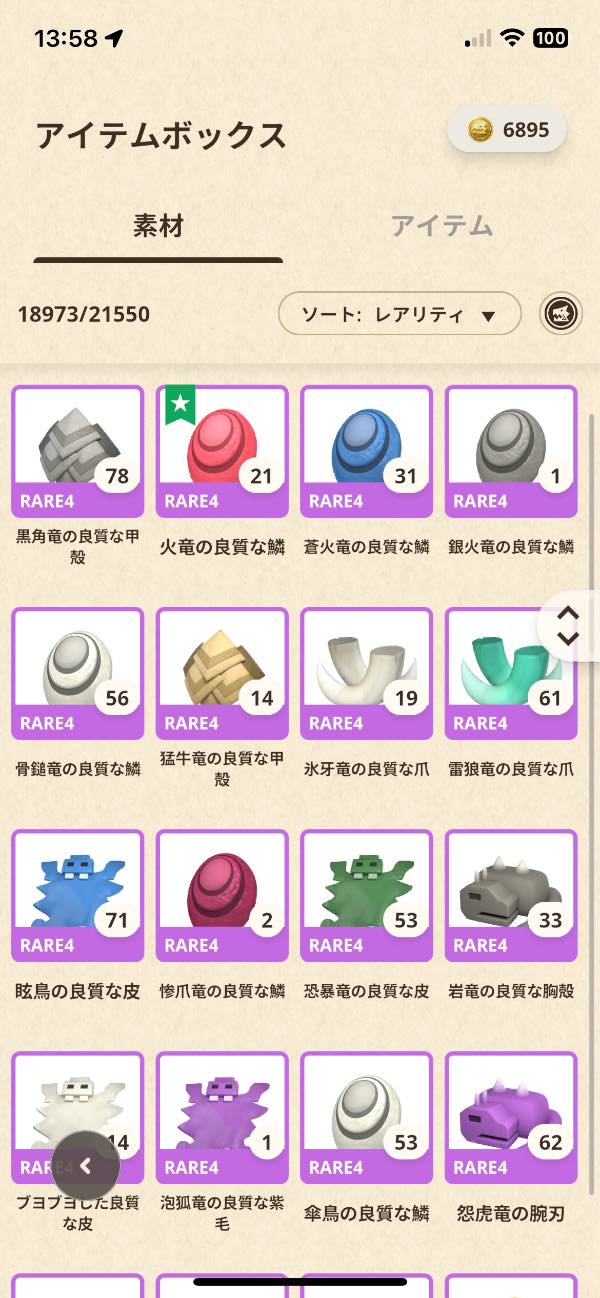Select the 素材 tab
Image resolution: width=600 pixels, height=1298 pixels.
coord(158,226)
